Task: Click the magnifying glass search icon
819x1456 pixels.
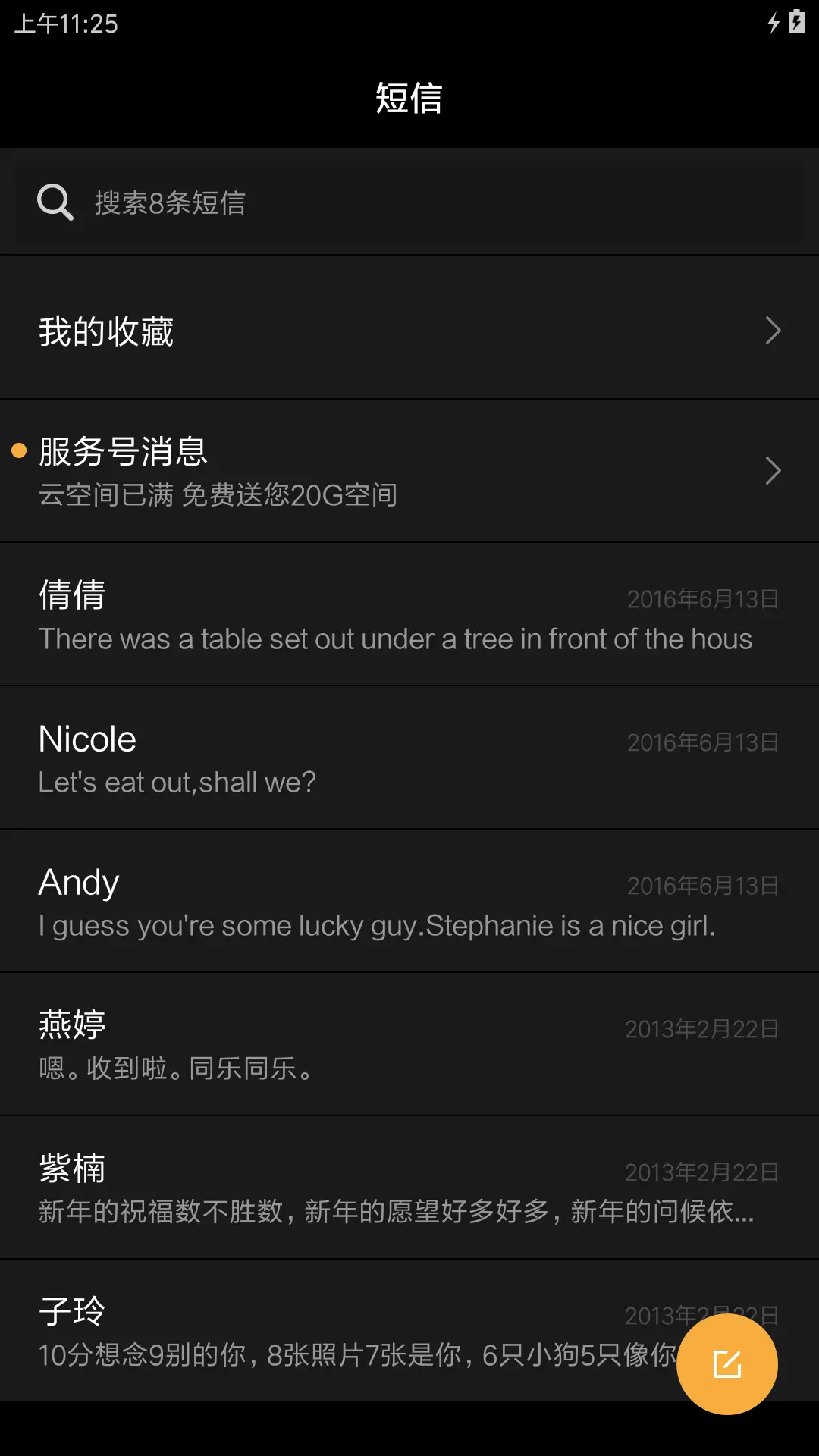Action: (x=54, y=201)
